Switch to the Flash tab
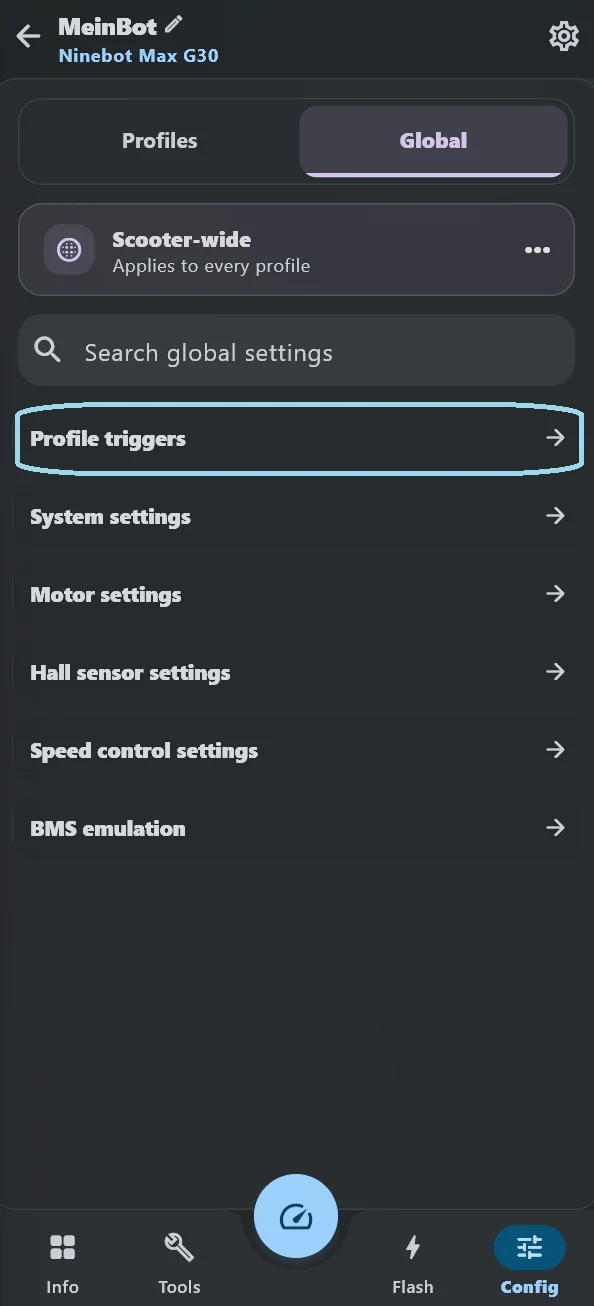Screen dimensions: 594x1306 click(x=412, y=1263)
